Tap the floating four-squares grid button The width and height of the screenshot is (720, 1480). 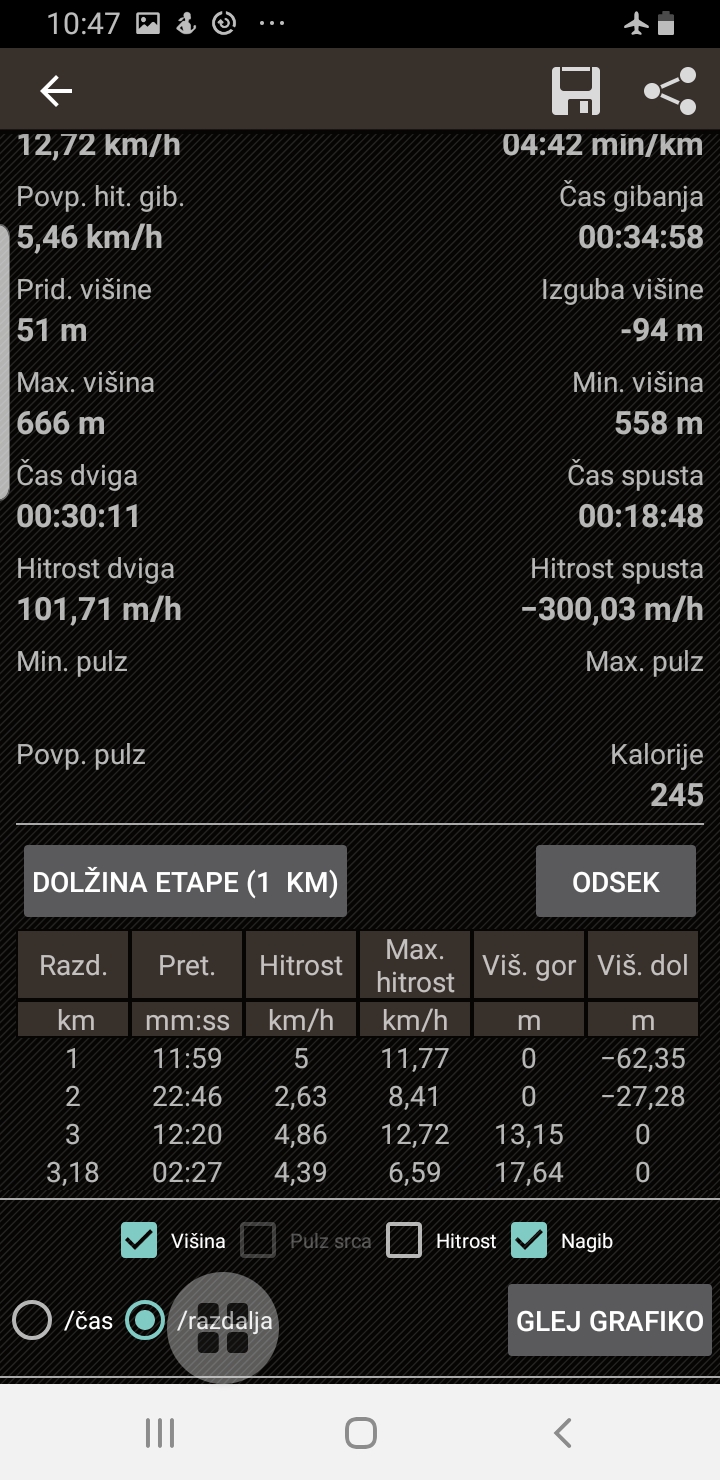222,1328
